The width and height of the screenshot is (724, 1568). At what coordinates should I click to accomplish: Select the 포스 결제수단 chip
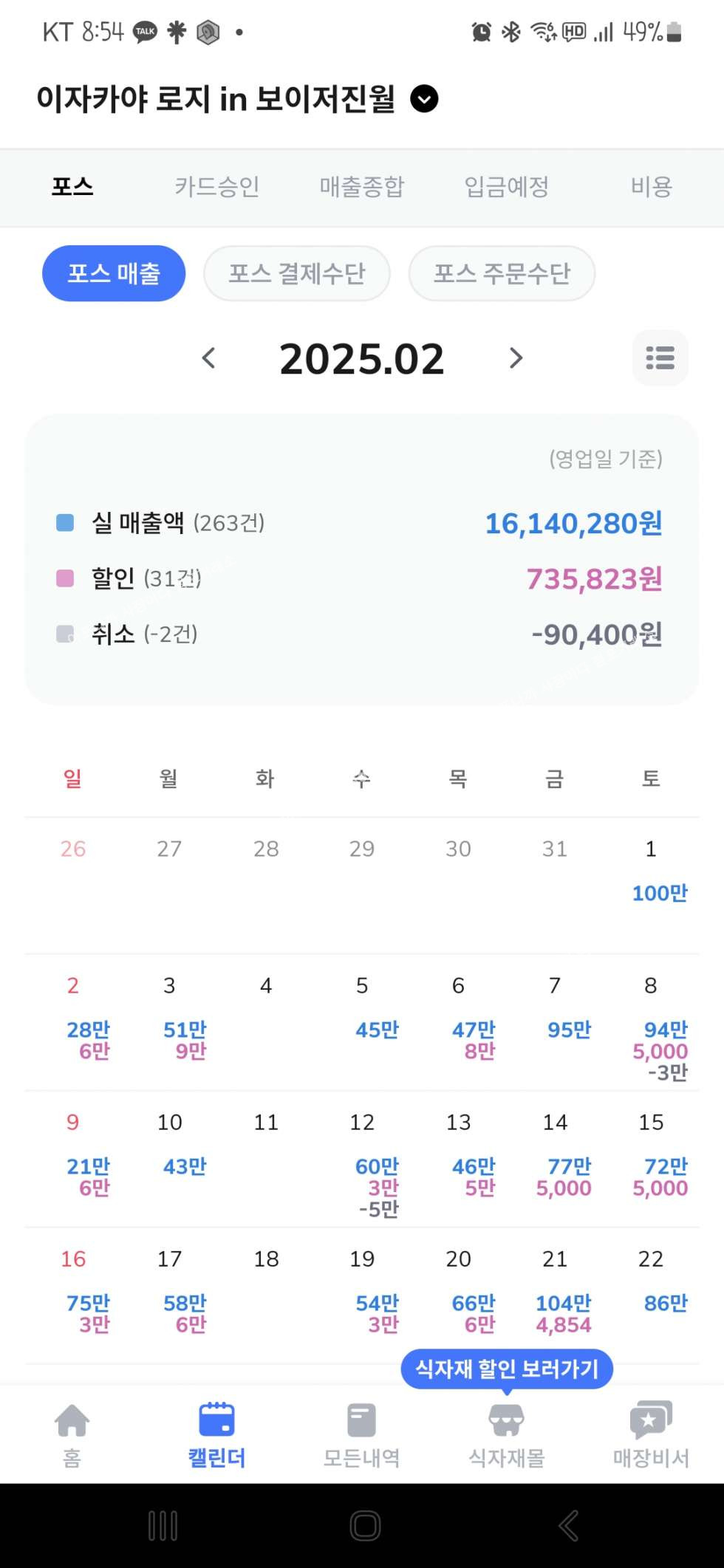297,273
